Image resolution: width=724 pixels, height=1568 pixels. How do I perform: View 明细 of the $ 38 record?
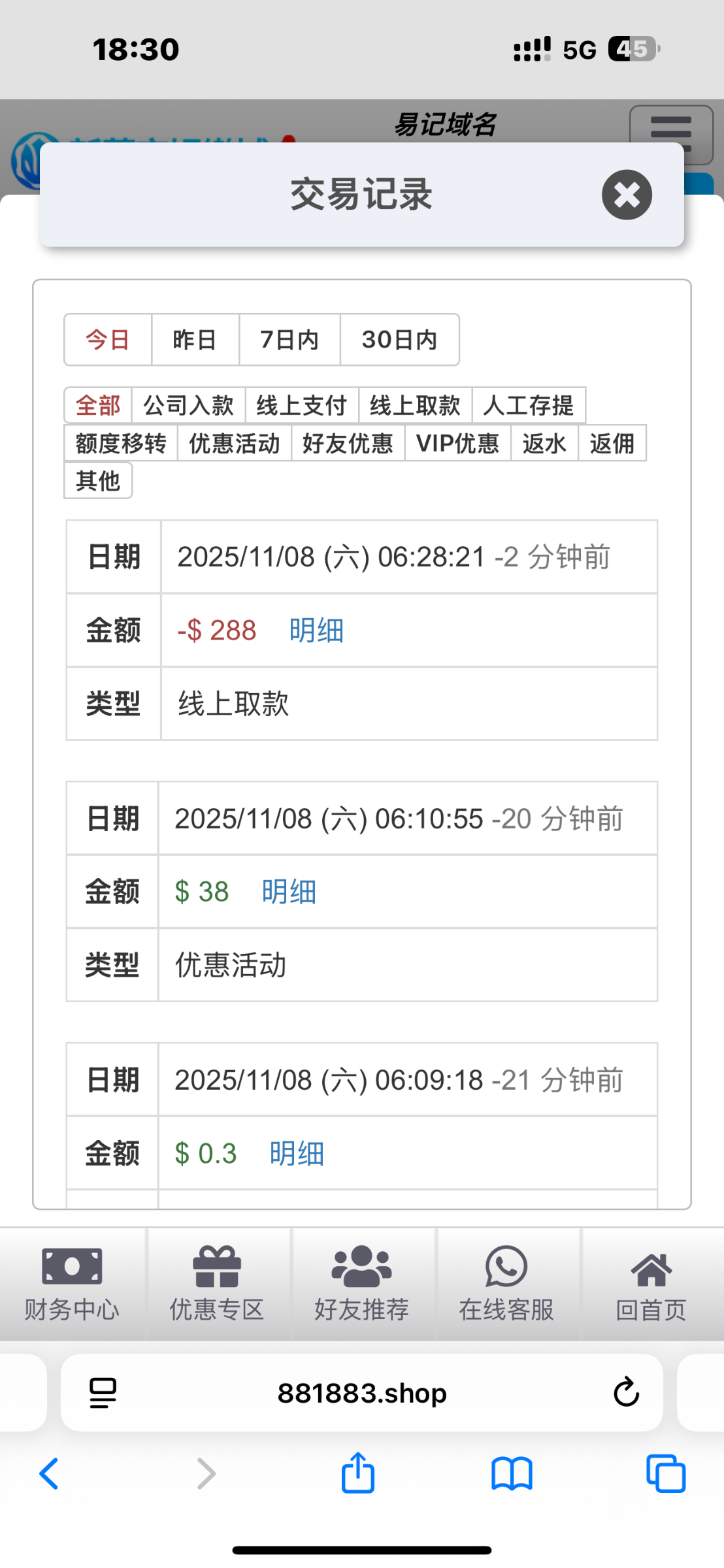289,892
